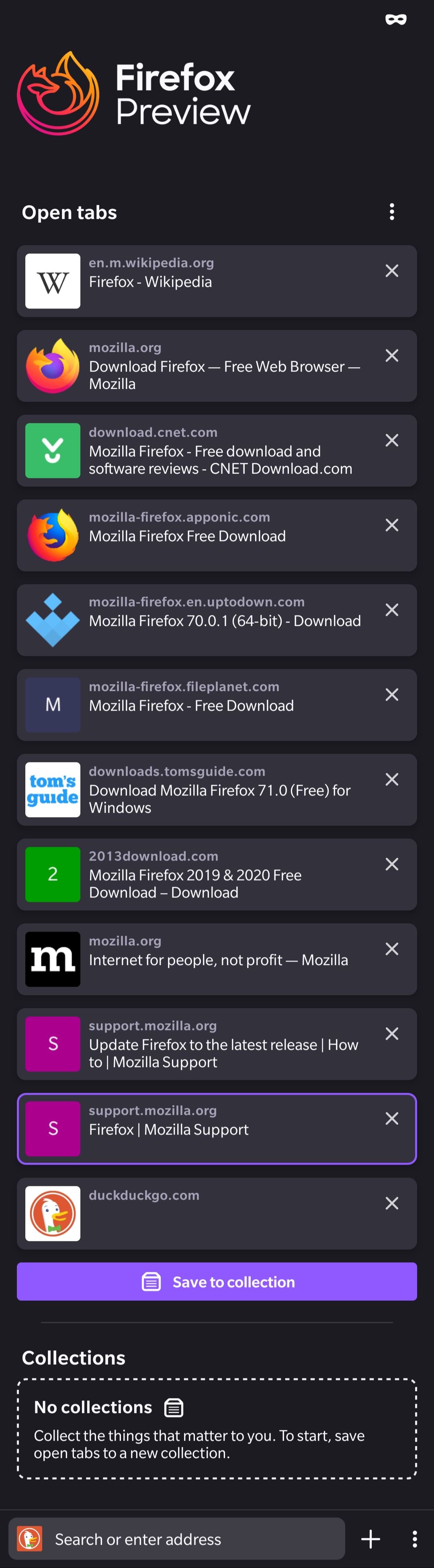This screenshot has width=434, height=1568.
Task: Close the 2013download.com tab
Action: tap(391, 864)
